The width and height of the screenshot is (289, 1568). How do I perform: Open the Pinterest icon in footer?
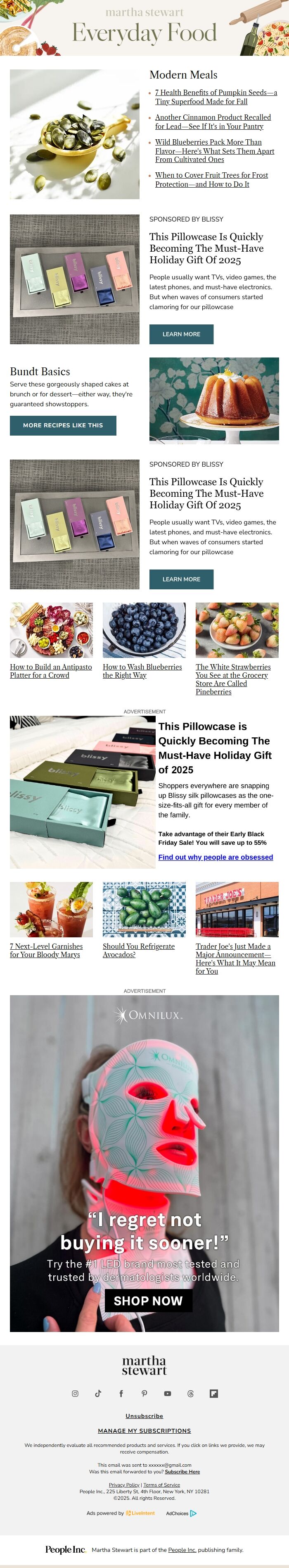(144, 1393)
